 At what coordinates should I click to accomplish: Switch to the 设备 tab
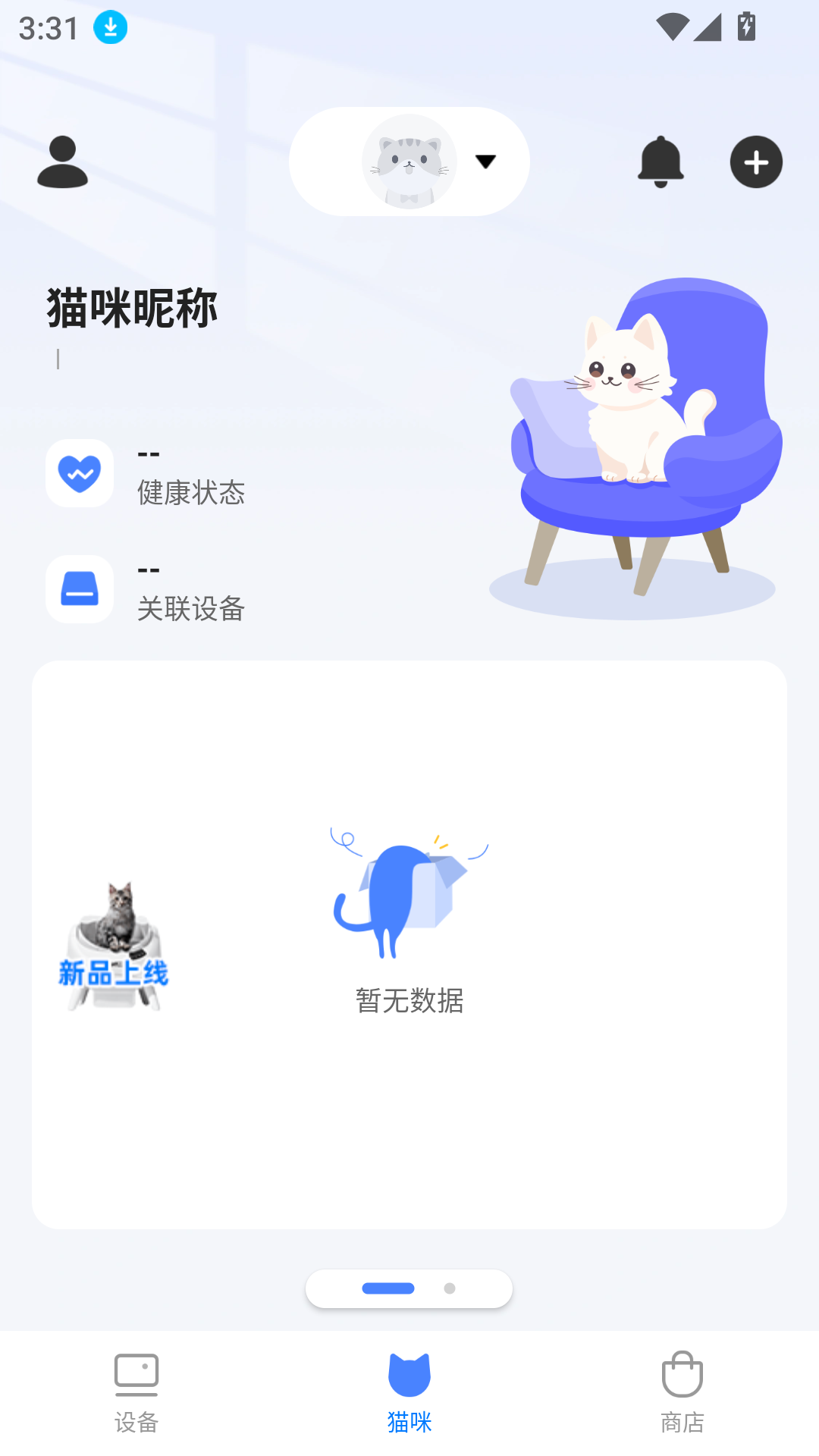coord(136,1392)
